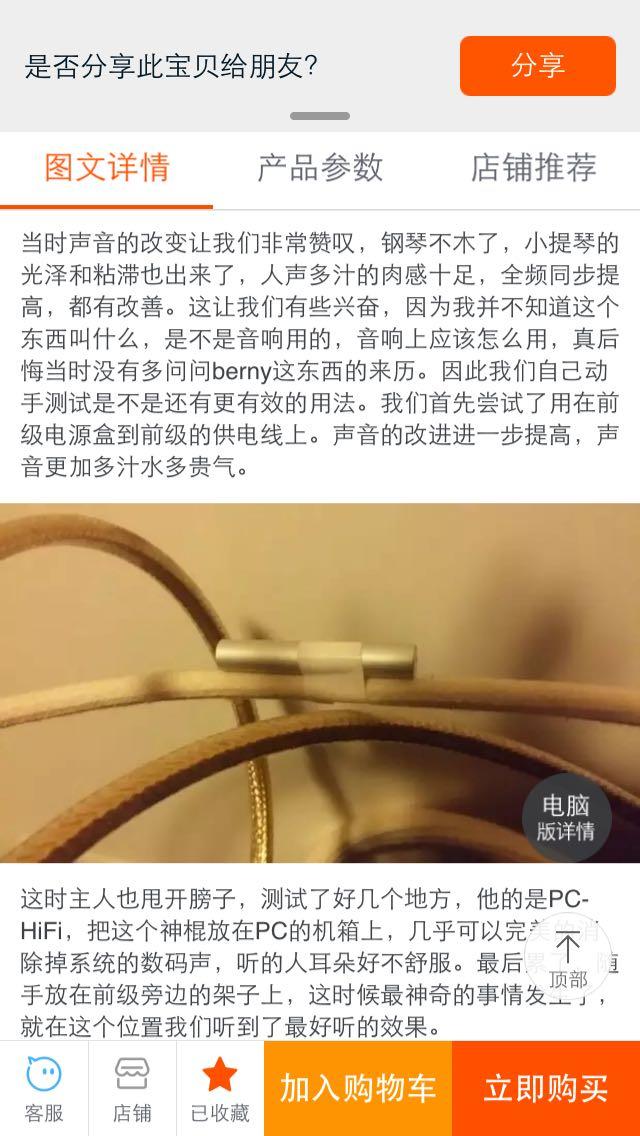The height and width of the screenshot is (1136, 640).
Task: Select the 店铺推荐 tab
Action: pos(533,167)
